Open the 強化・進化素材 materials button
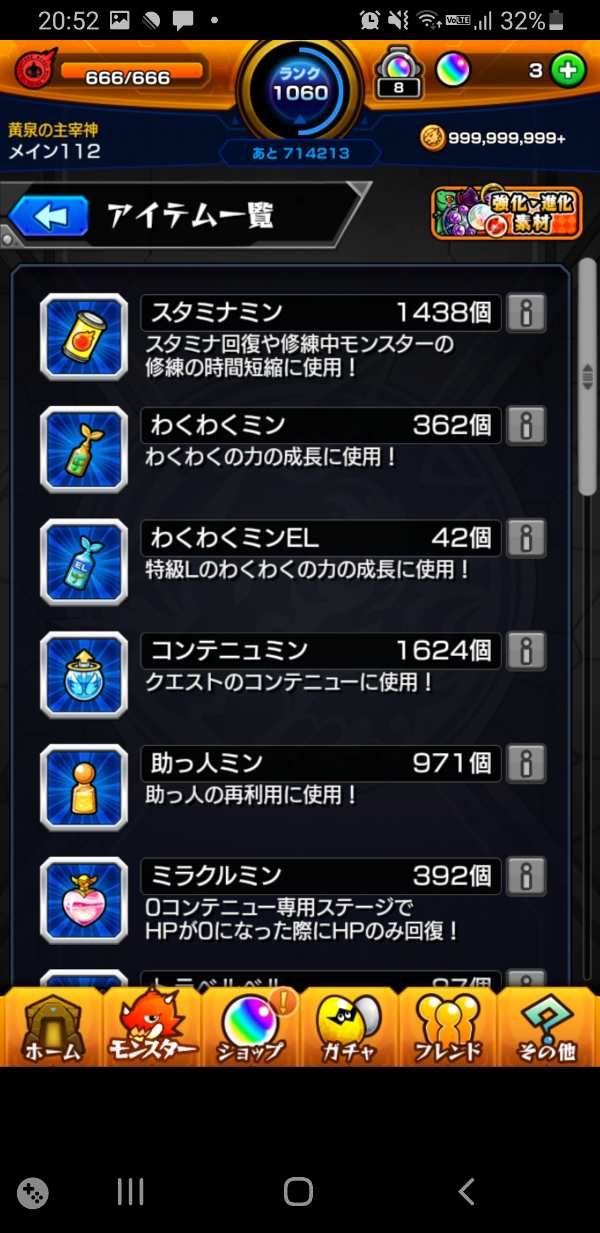Viewport: 600px width, 1233px height. (506, 212)
